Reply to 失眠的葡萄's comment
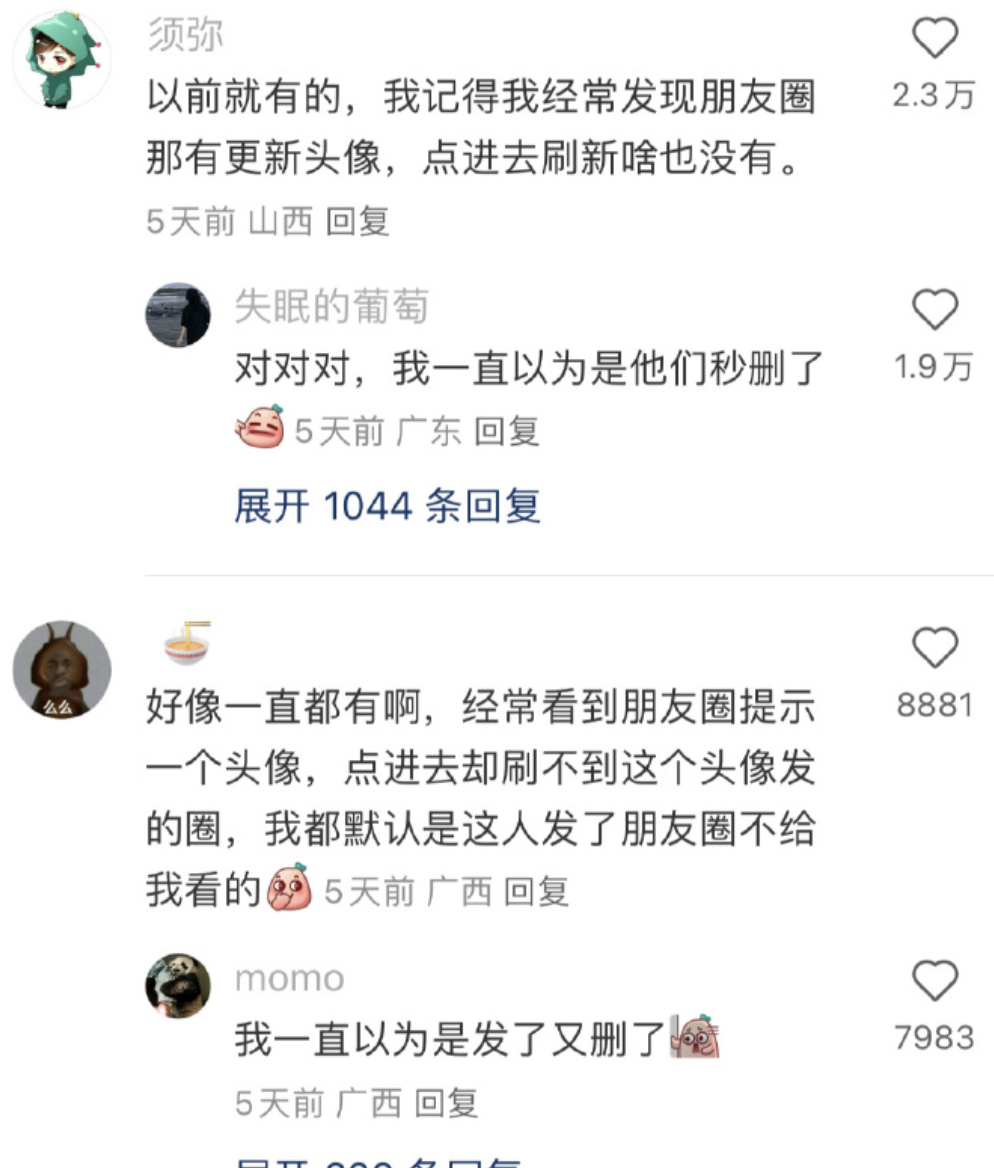Screen dimensions: 994x1168 [x=506, y=432]
